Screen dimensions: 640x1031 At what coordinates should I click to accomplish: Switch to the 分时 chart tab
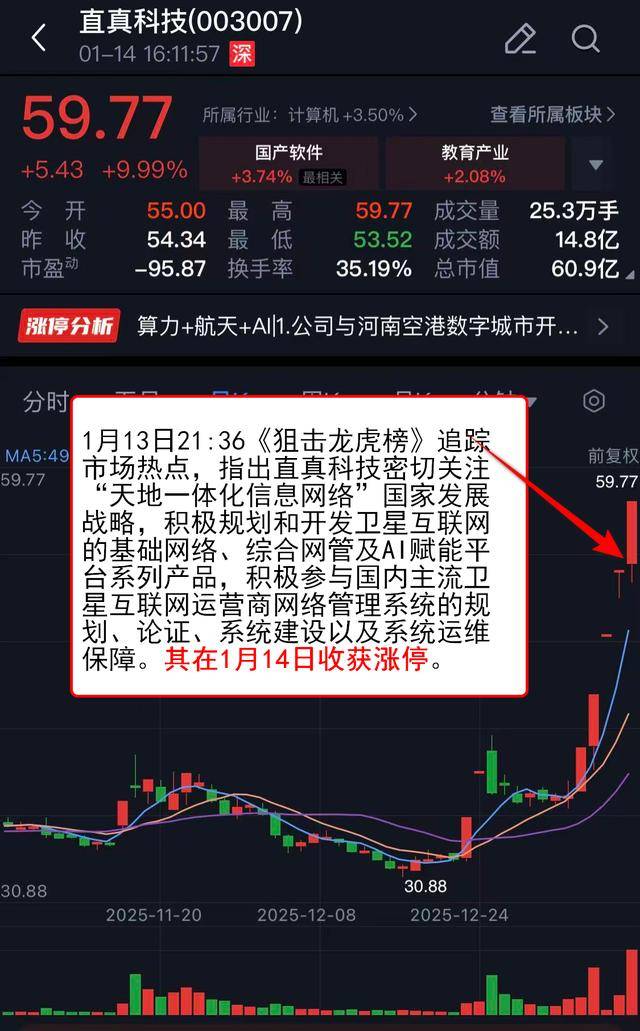pos(46,402)
